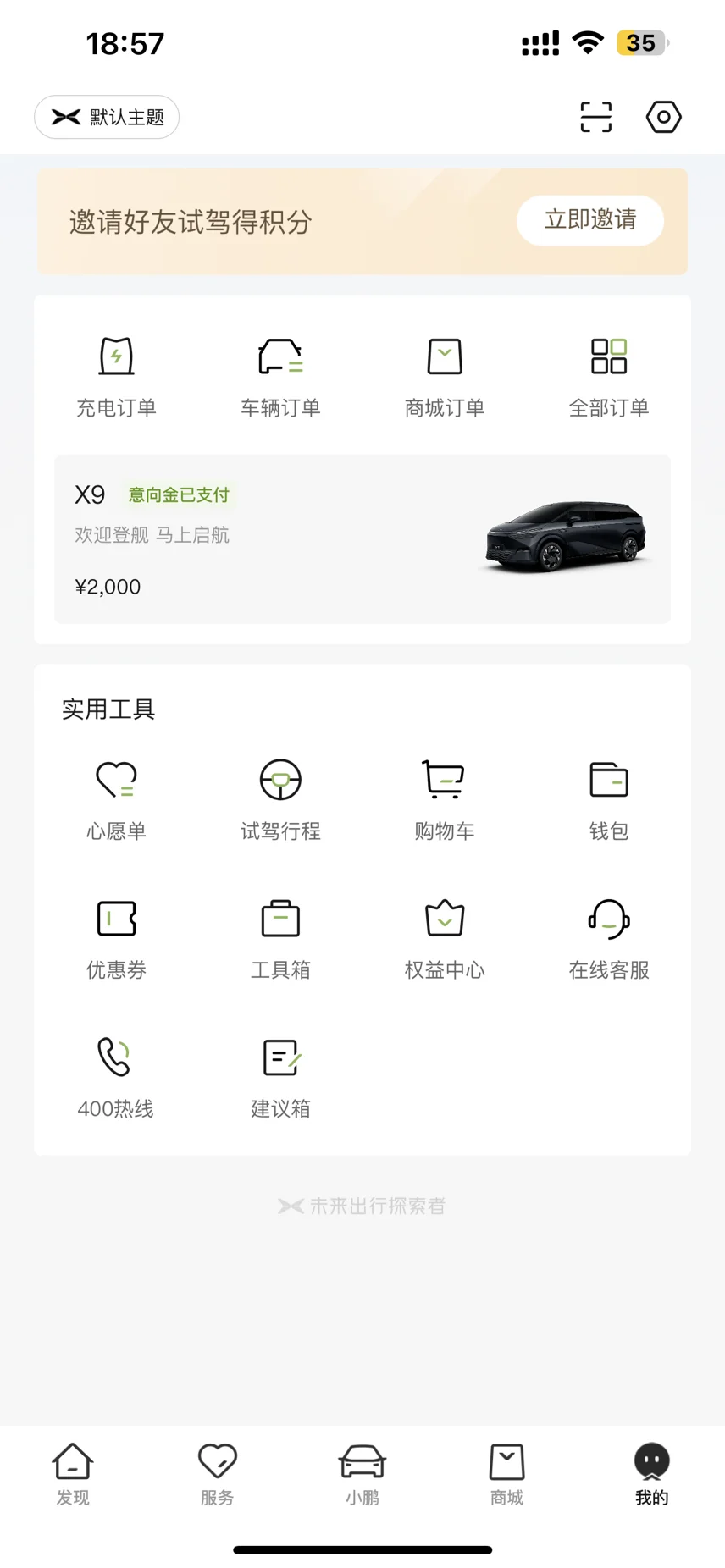The image size is (725, 1568).
Task: Tap the 默认主题 theme chip
Action: click(107, 117)
